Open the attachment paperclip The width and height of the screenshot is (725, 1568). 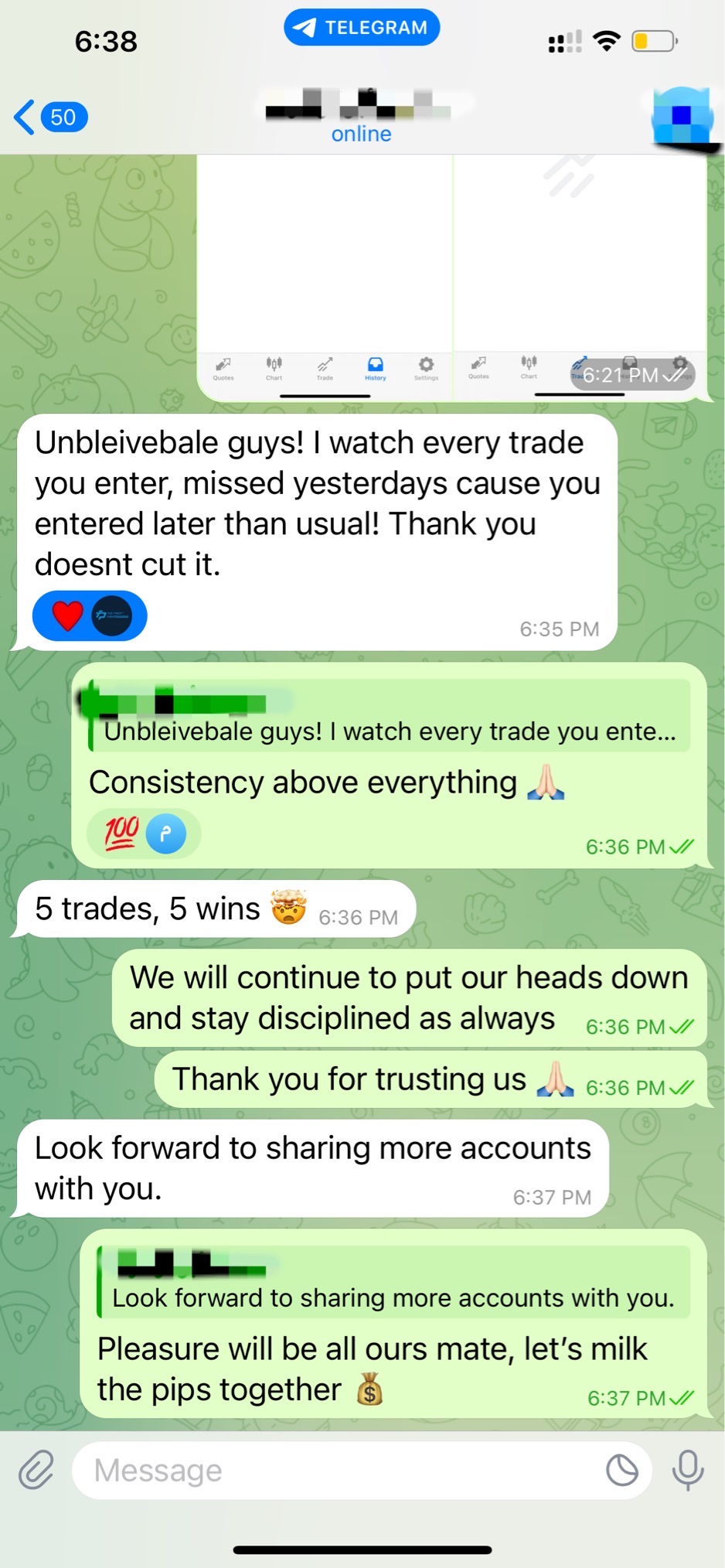[36, 1470]
